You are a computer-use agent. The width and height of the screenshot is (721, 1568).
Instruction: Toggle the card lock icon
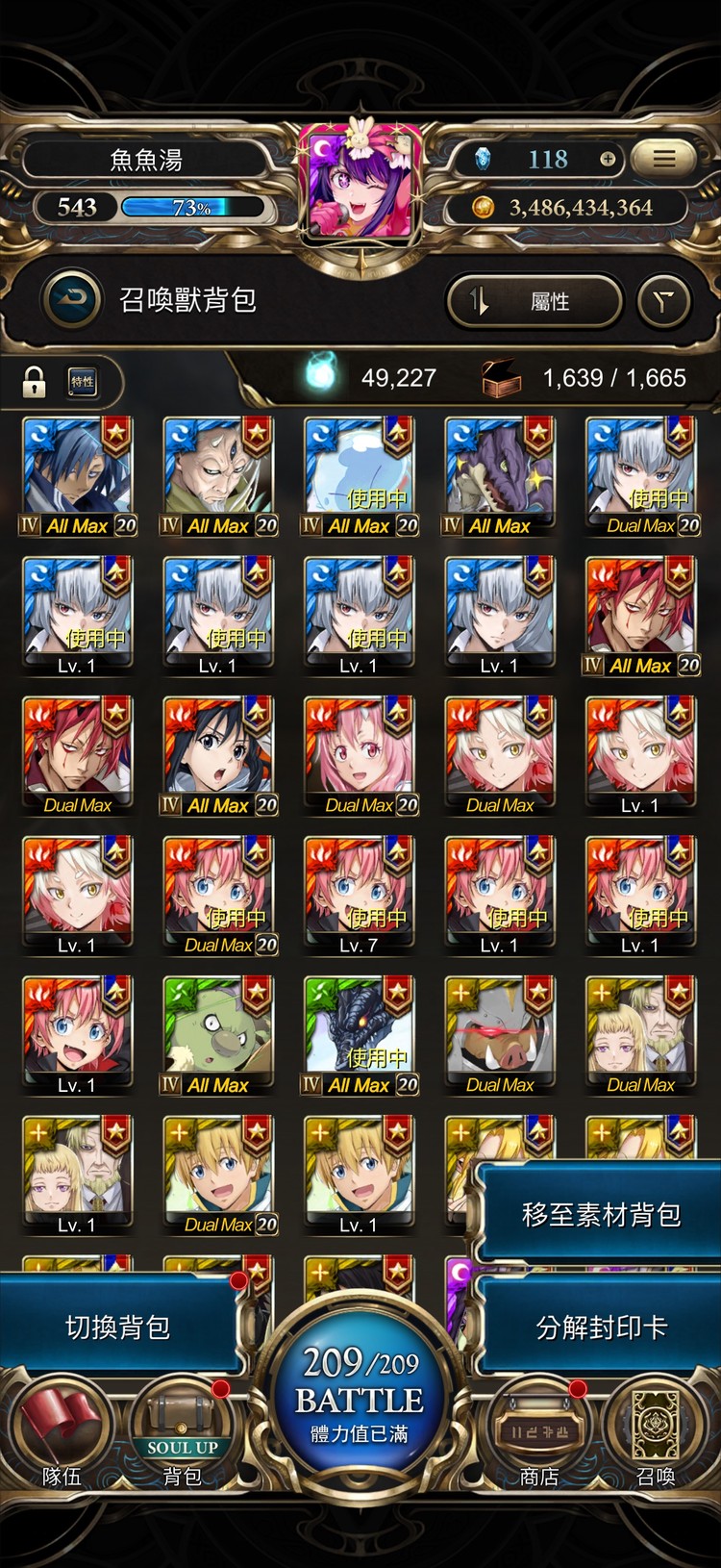coord(35,381)
